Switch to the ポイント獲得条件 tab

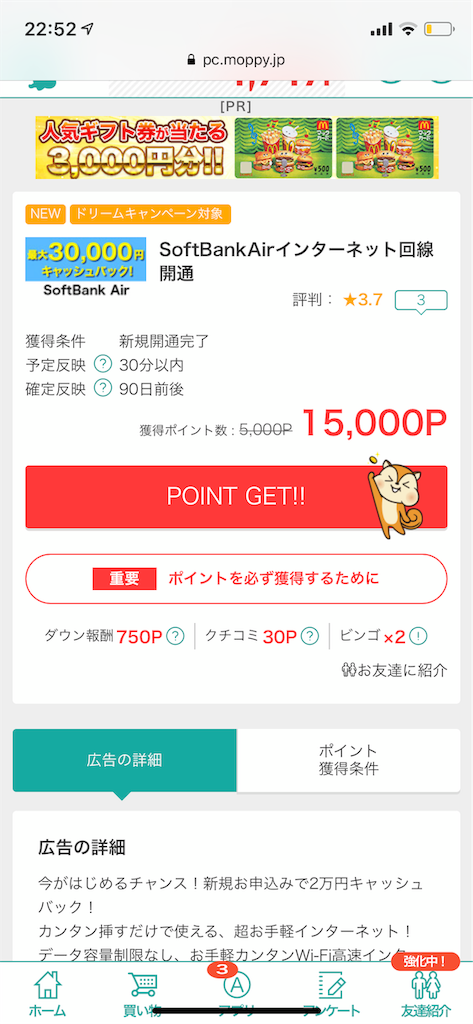348,760
